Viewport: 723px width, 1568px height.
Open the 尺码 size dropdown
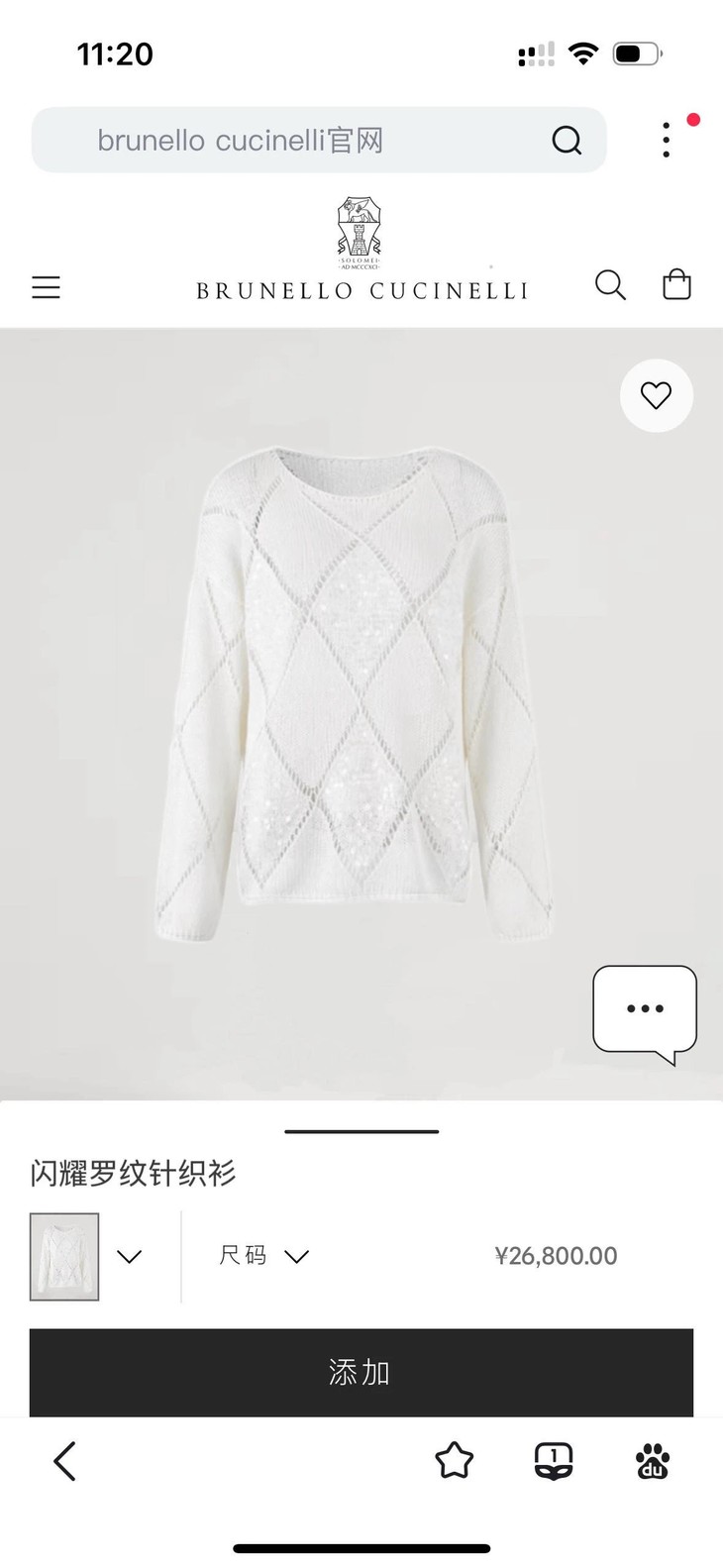click(x=263, y=1256)
